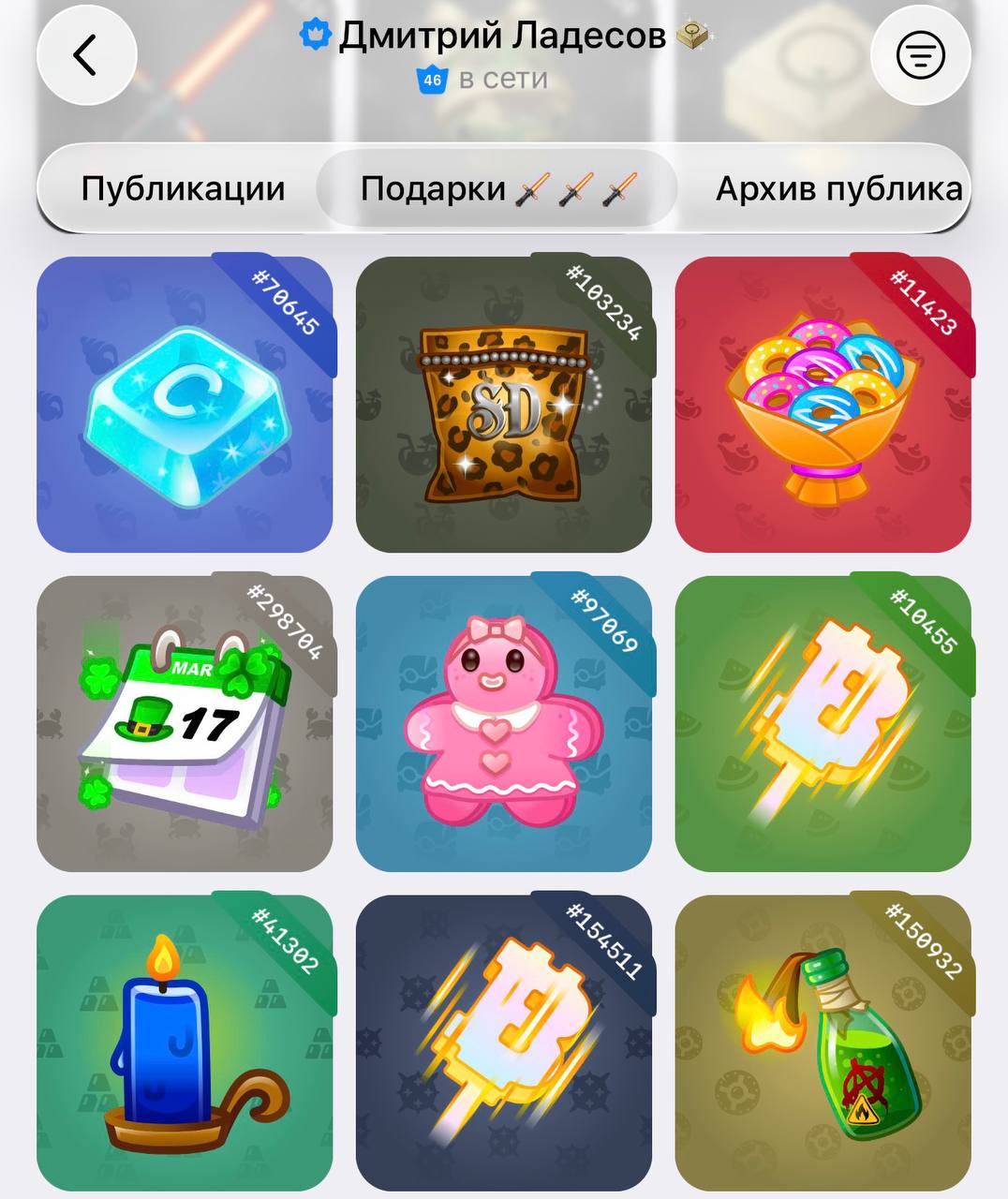Open the filter and sort menu
This screenshot has height=1199, width=1008.
point(920,55)
